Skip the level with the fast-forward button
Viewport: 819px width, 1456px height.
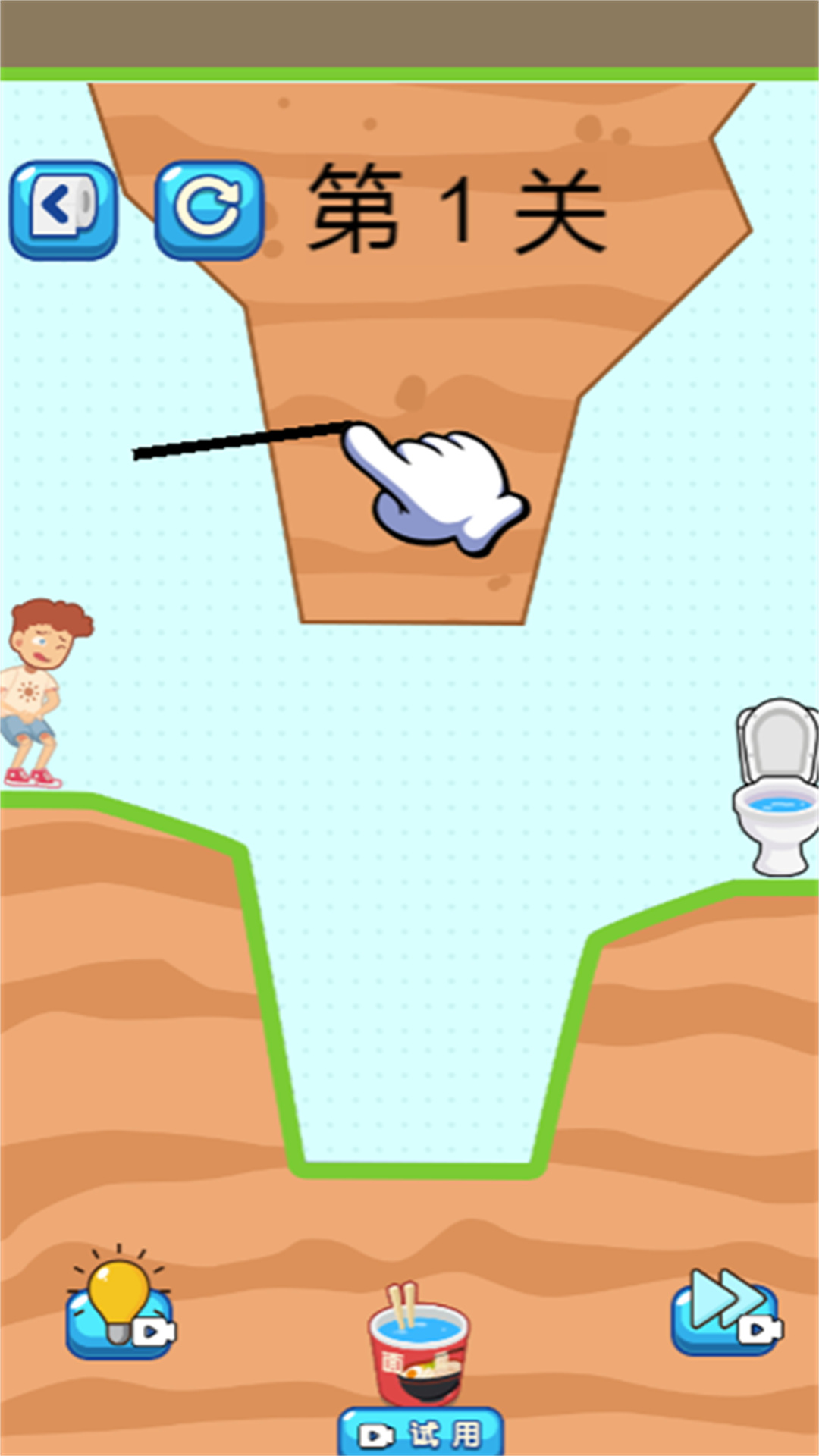click(x=726, y=1312)
